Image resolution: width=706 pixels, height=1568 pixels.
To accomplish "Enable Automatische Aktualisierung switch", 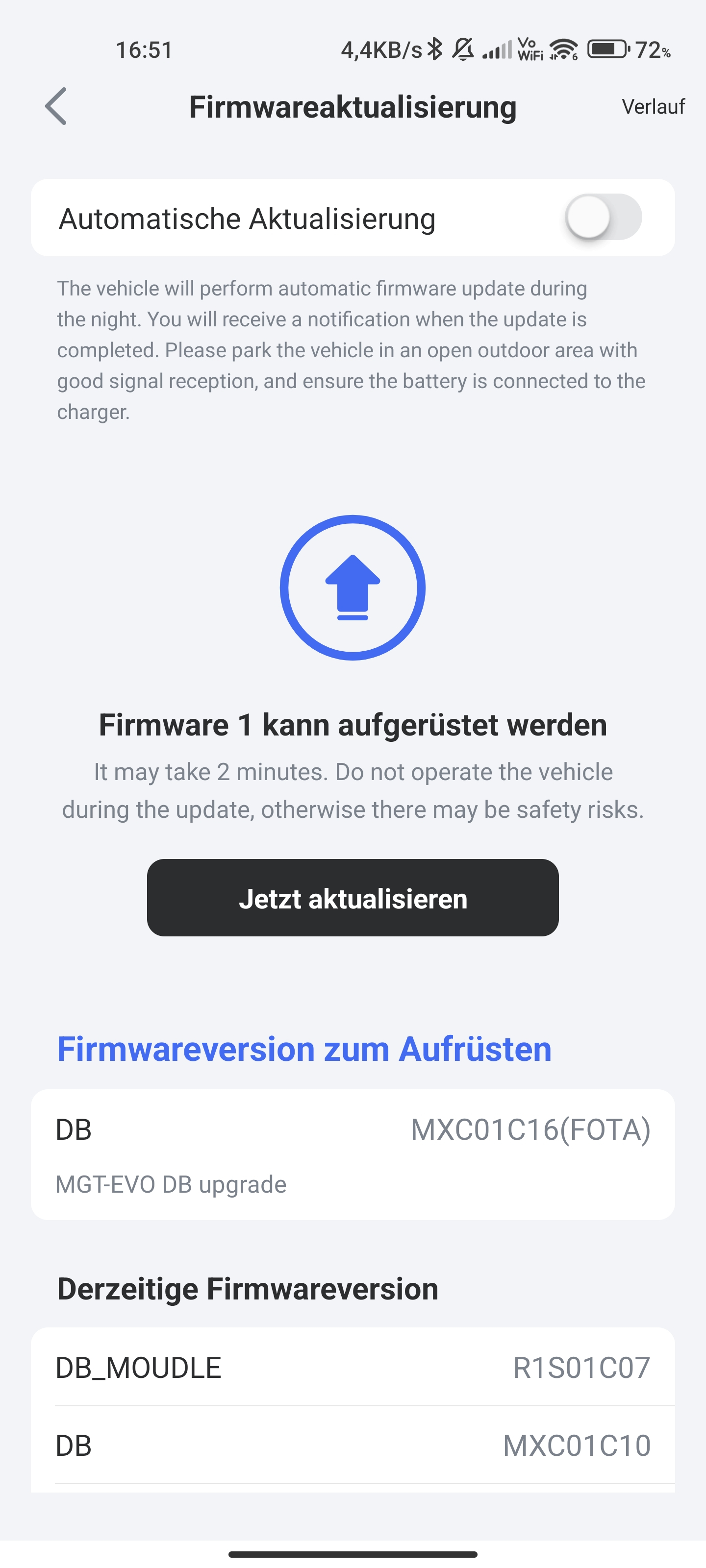I will coord(603,217).
